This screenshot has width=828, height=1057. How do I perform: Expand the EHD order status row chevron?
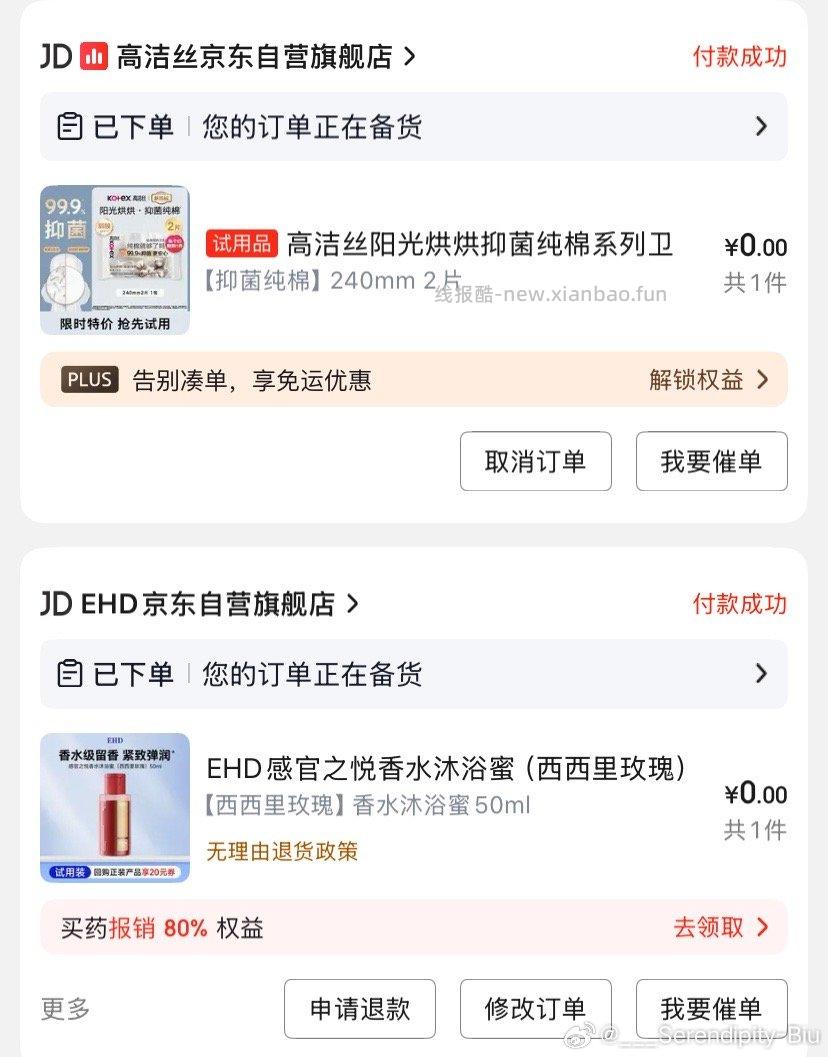pyautogui.click(x=761, y=674)
